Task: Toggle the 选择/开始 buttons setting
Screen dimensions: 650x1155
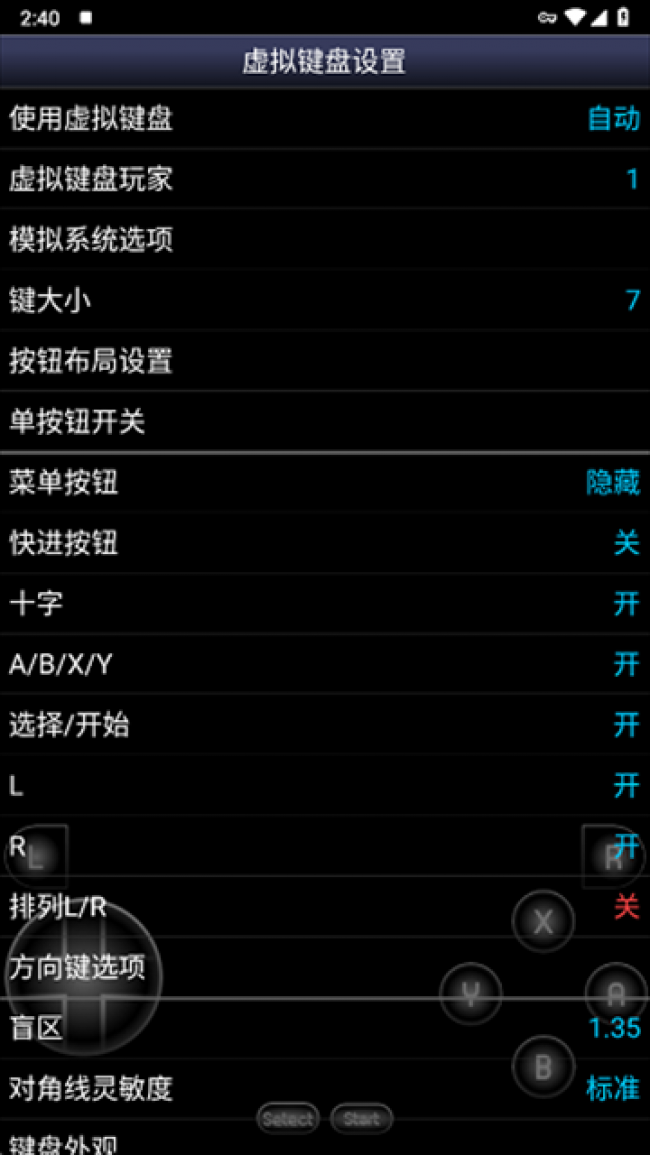Action: click(325, 725)
